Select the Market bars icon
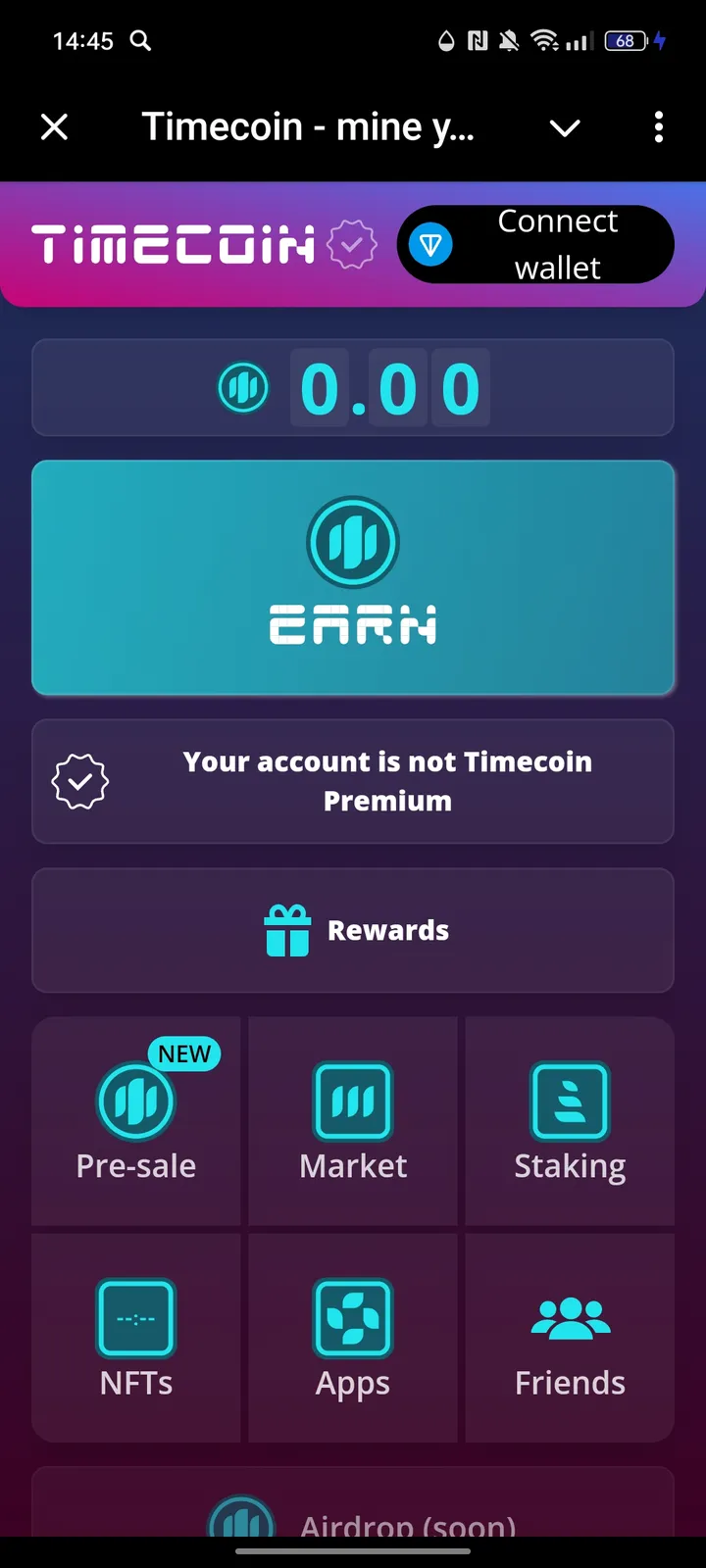Screen dimensions: 706x1568 [x=353, y=1099]
